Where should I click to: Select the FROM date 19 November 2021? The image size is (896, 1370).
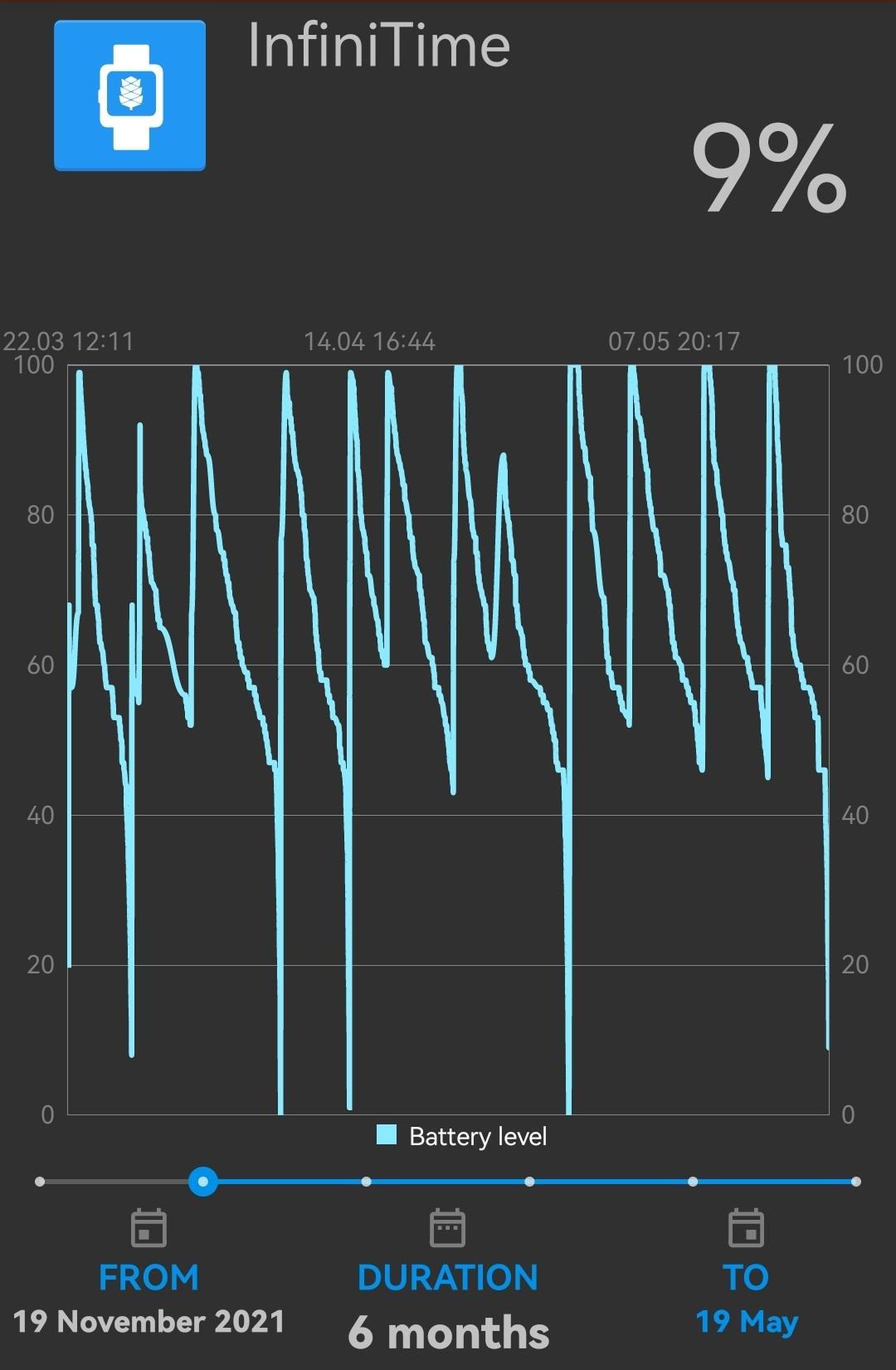149,1321
